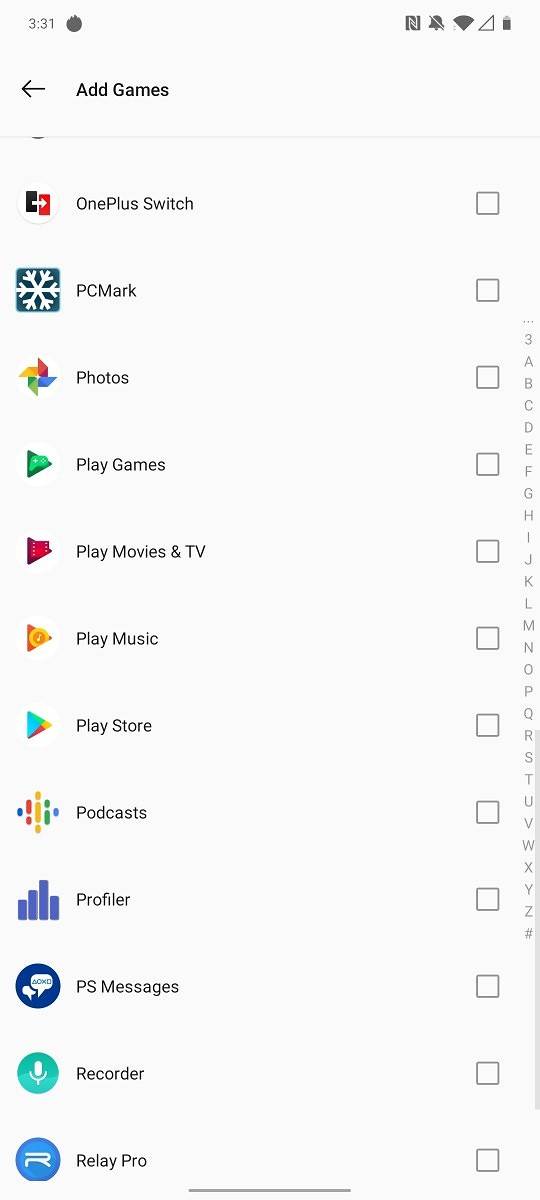The image size is (540, 1200).
Task: Select the PCMark checkbox
Action: [487, 290]
